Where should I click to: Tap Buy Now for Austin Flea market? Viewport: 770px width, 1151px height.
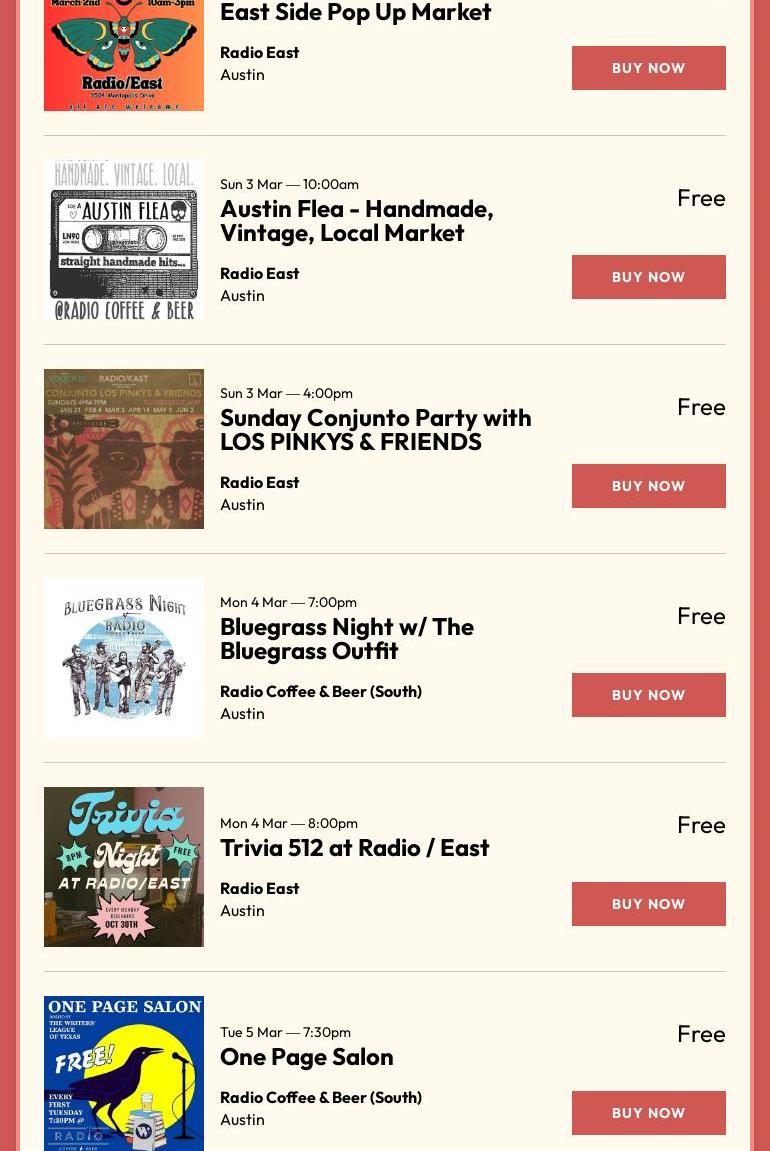click(648, 277)
